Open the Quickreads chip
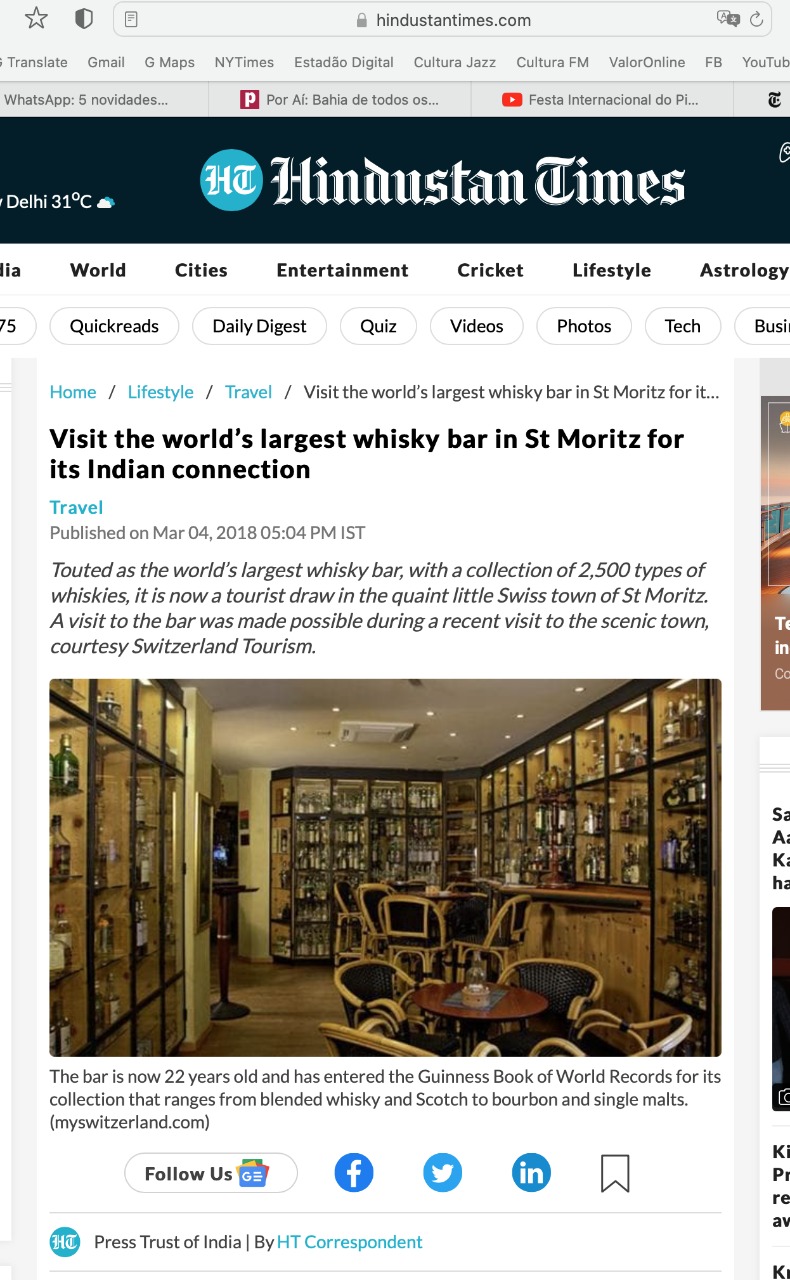 114,326
